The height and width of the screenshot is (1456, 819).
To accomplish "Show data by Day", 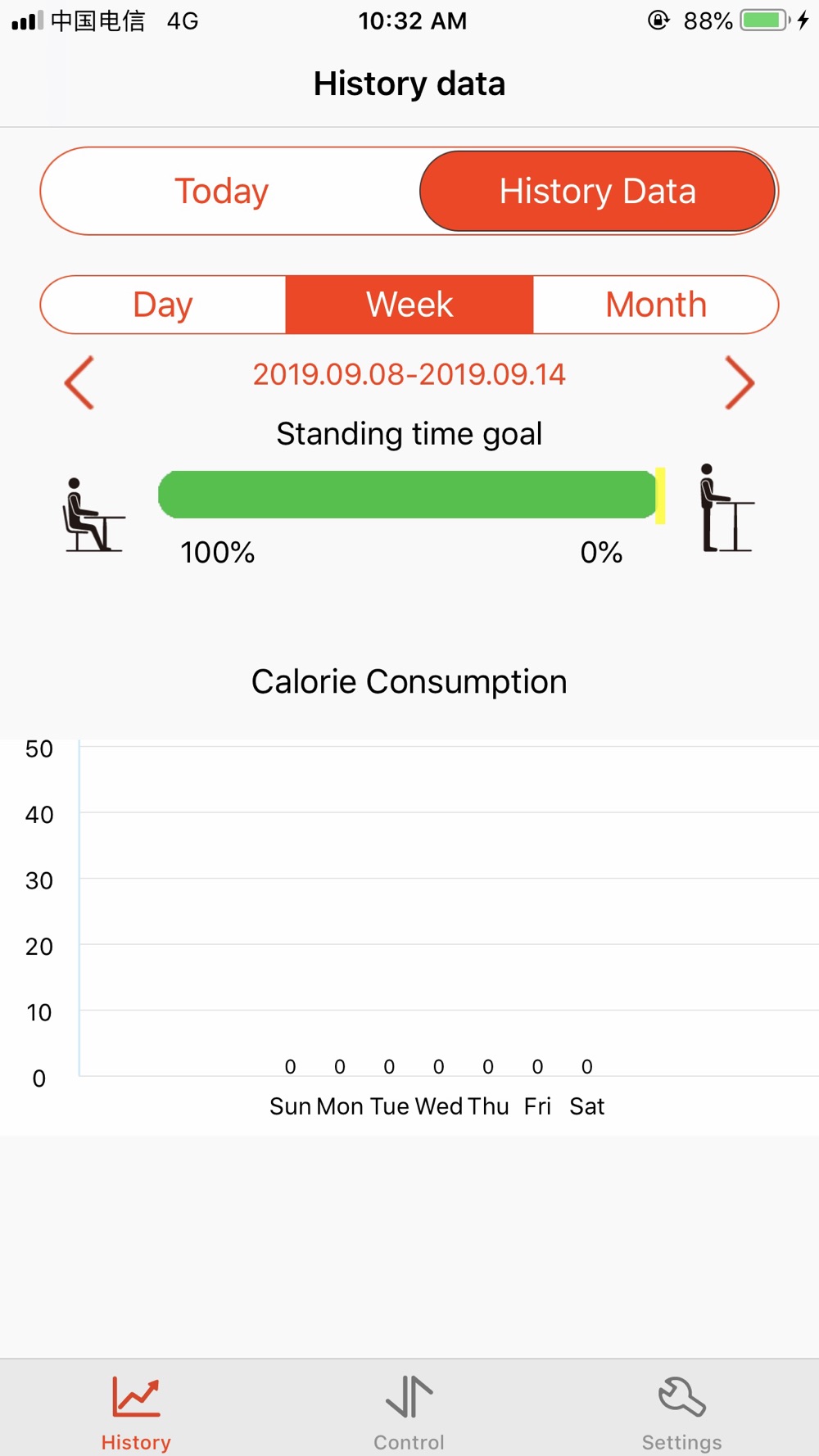I will pos(163,305).
